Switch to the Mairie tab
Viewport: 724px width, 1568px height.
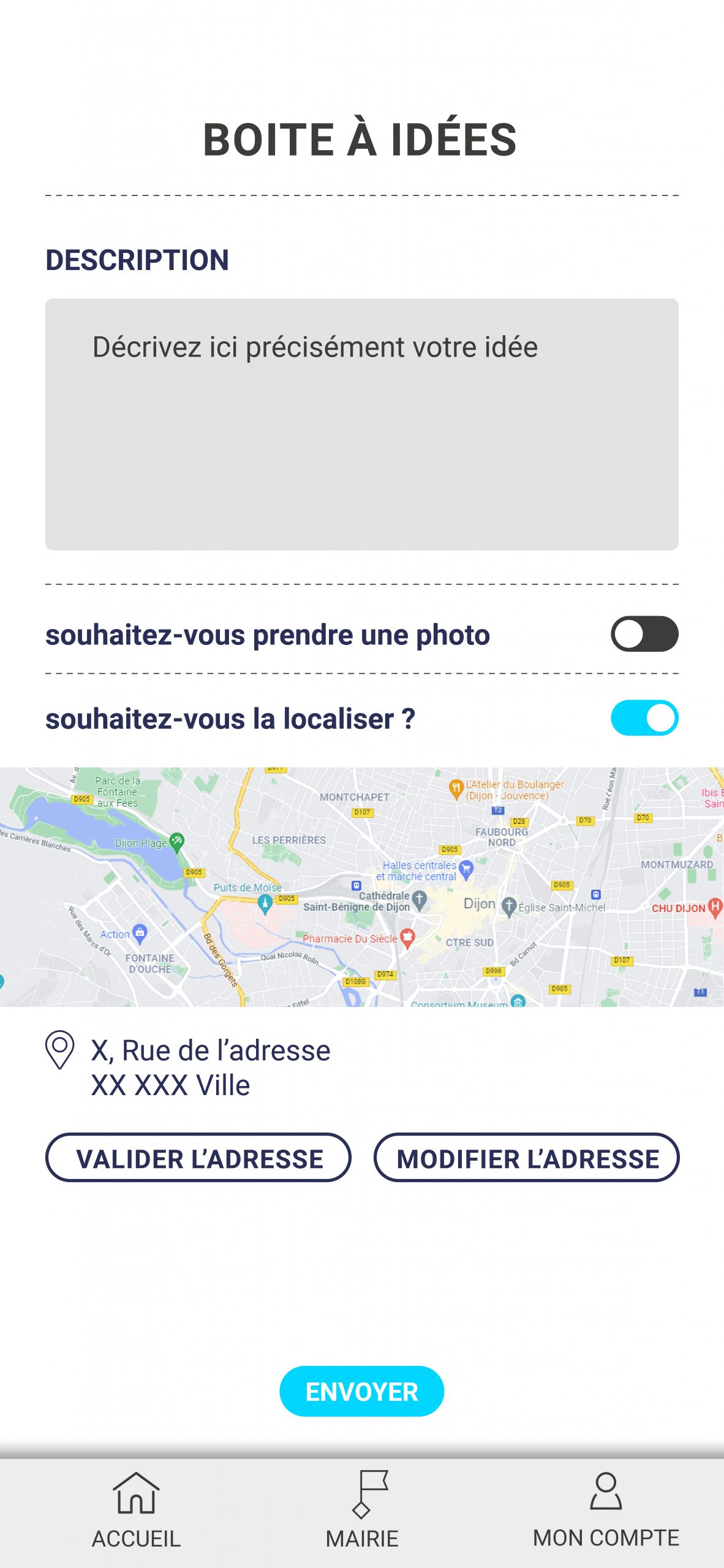(362, 1510)
